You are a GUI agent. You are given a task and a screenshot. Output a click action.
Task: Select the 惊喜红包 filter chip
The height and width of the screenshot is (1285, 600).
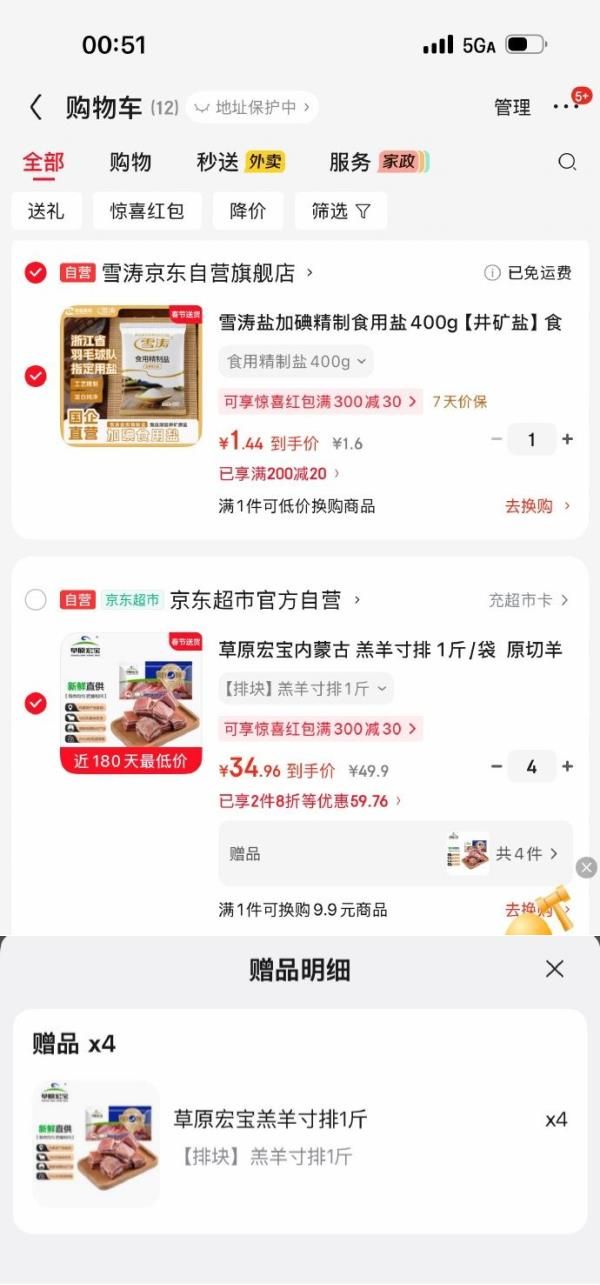[x=147, y=211]
